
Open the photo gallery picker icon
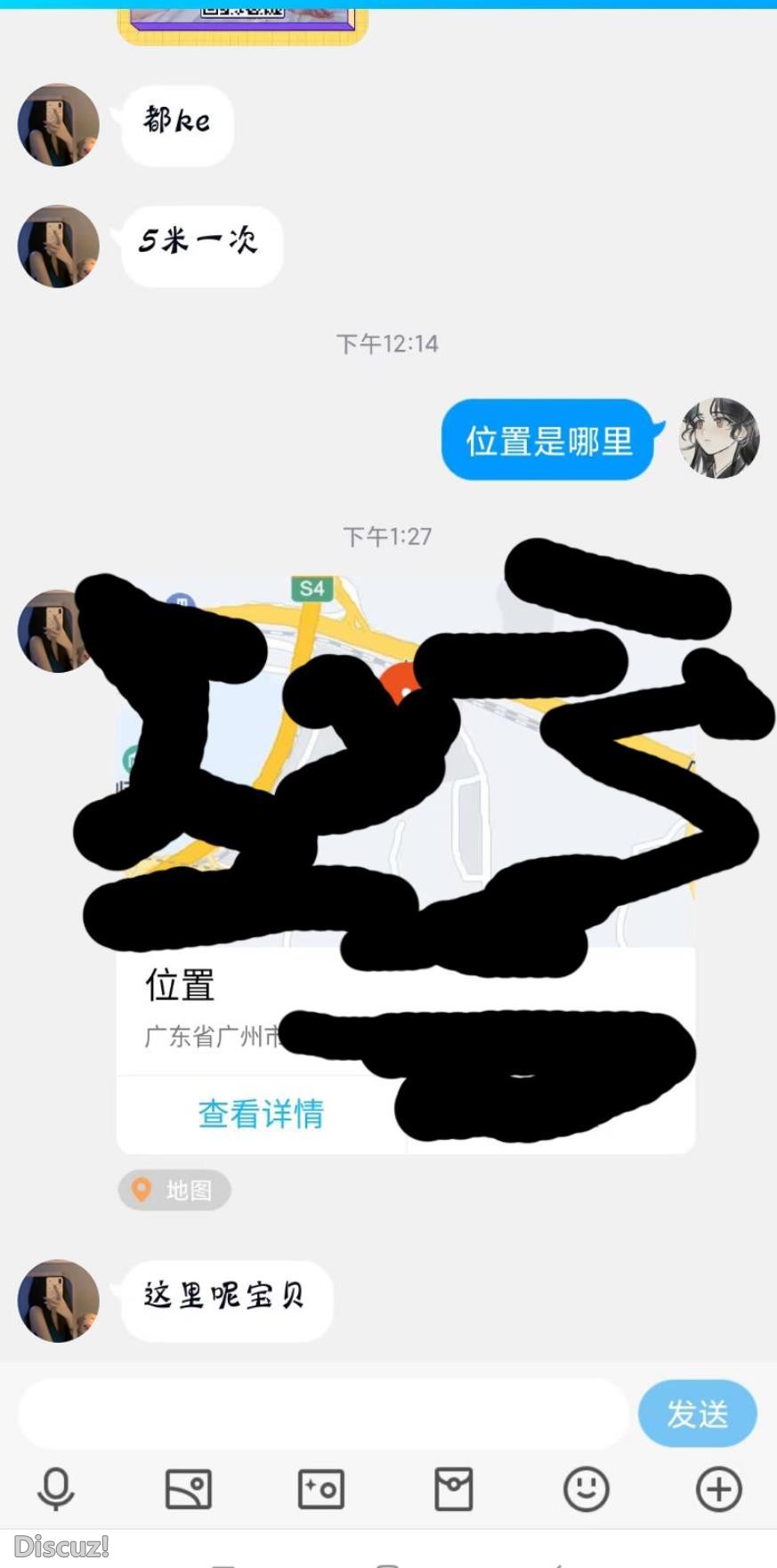[x=189, y=1489]
